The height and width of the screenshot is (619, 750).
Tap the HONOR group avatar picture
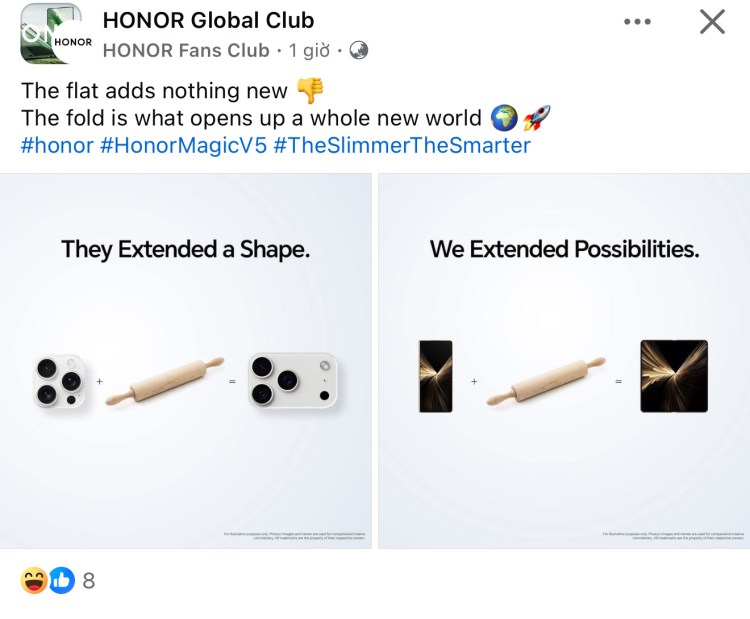tap(56, 33)
